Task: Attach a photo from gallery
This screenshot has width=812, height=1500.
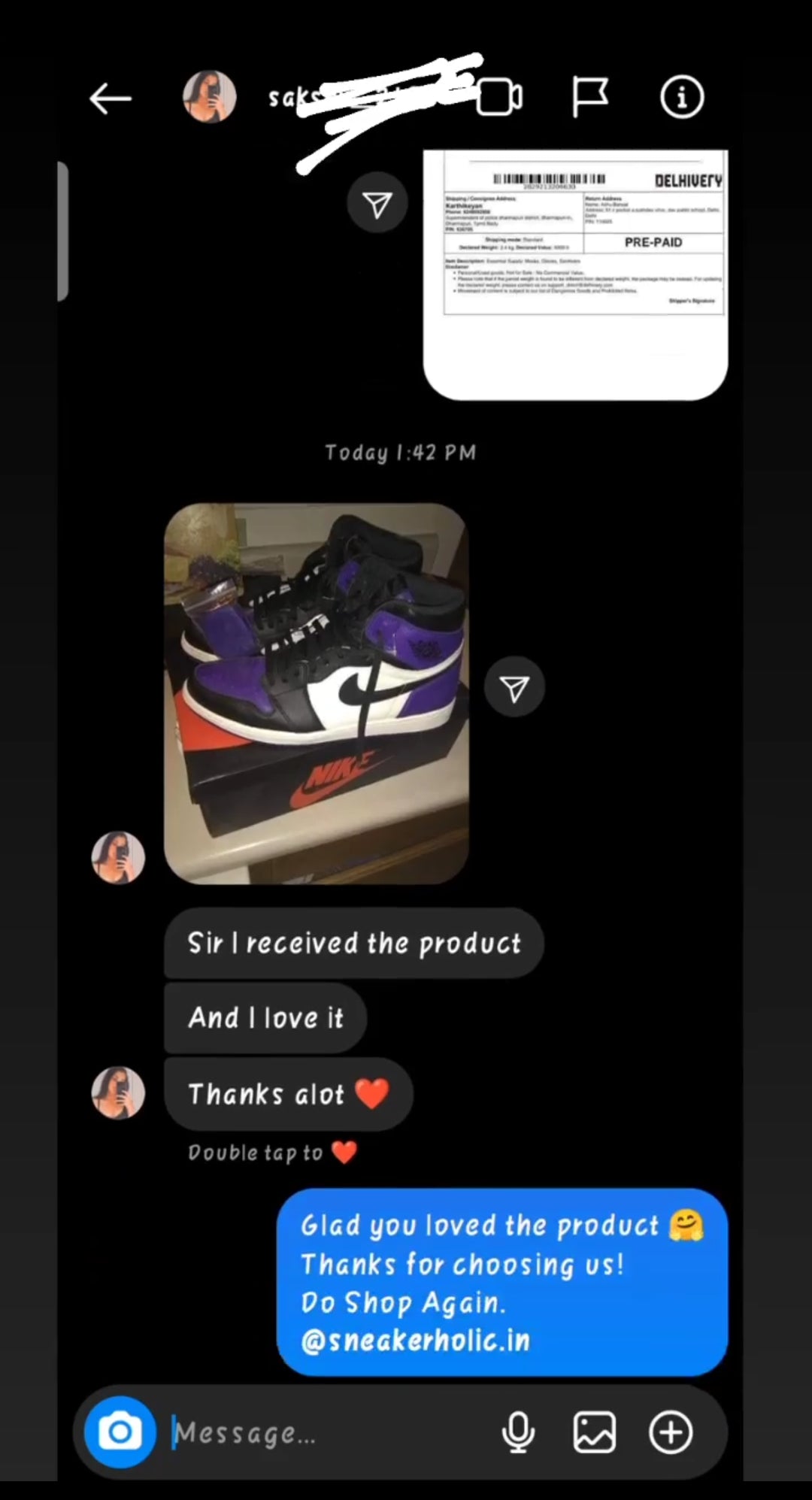Action: coord(594,1432)
